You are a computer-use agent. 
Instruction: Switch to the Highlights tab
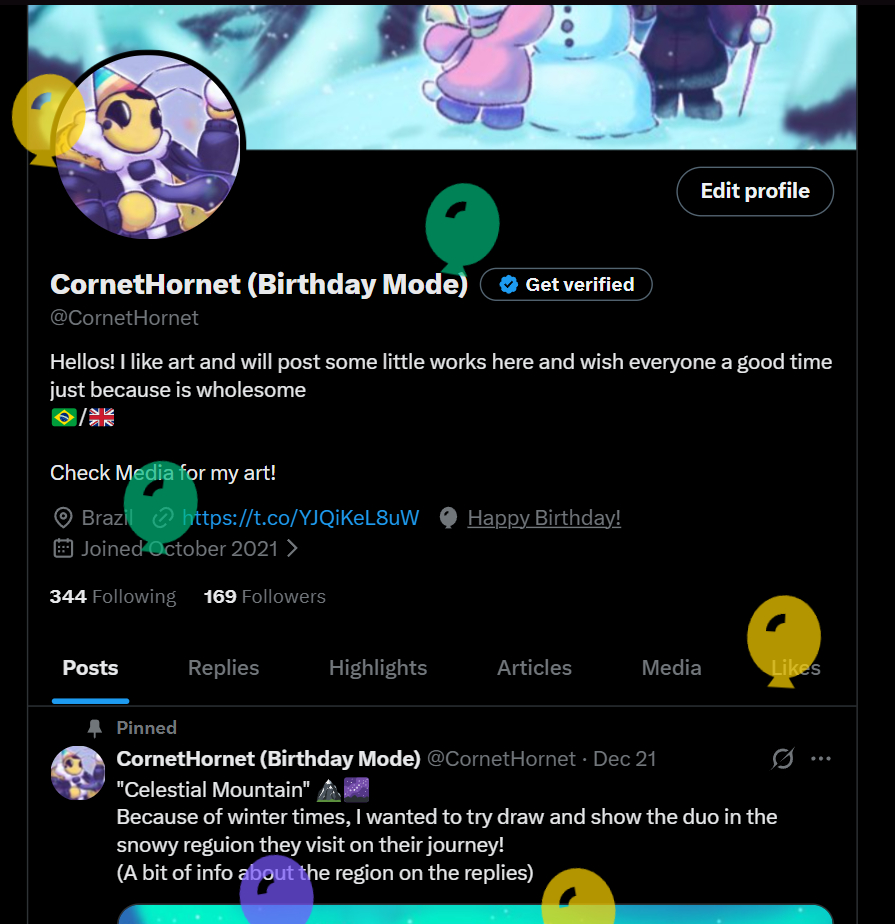[x=378, y=668]
